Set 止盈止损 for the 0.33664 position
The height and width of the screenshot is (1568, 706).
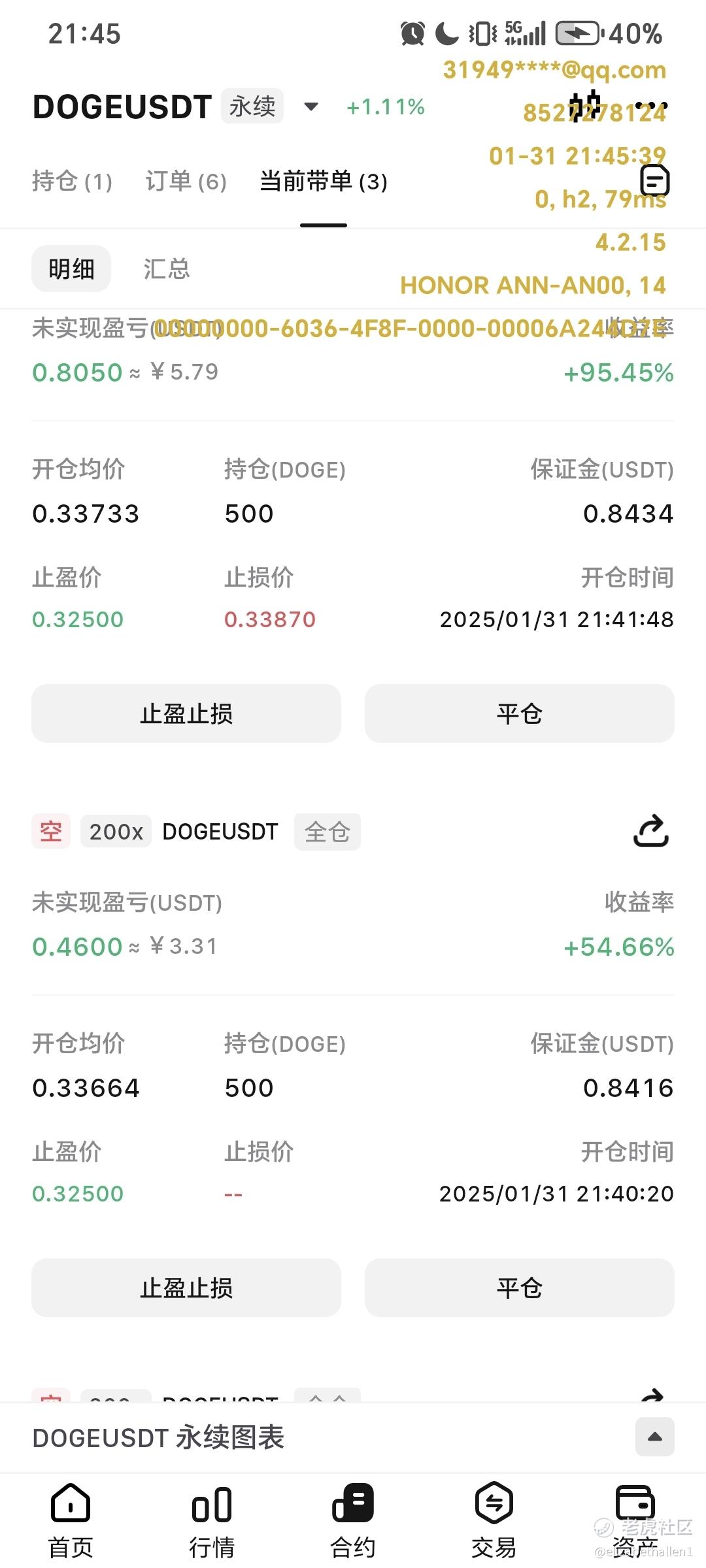point(186,1288)
